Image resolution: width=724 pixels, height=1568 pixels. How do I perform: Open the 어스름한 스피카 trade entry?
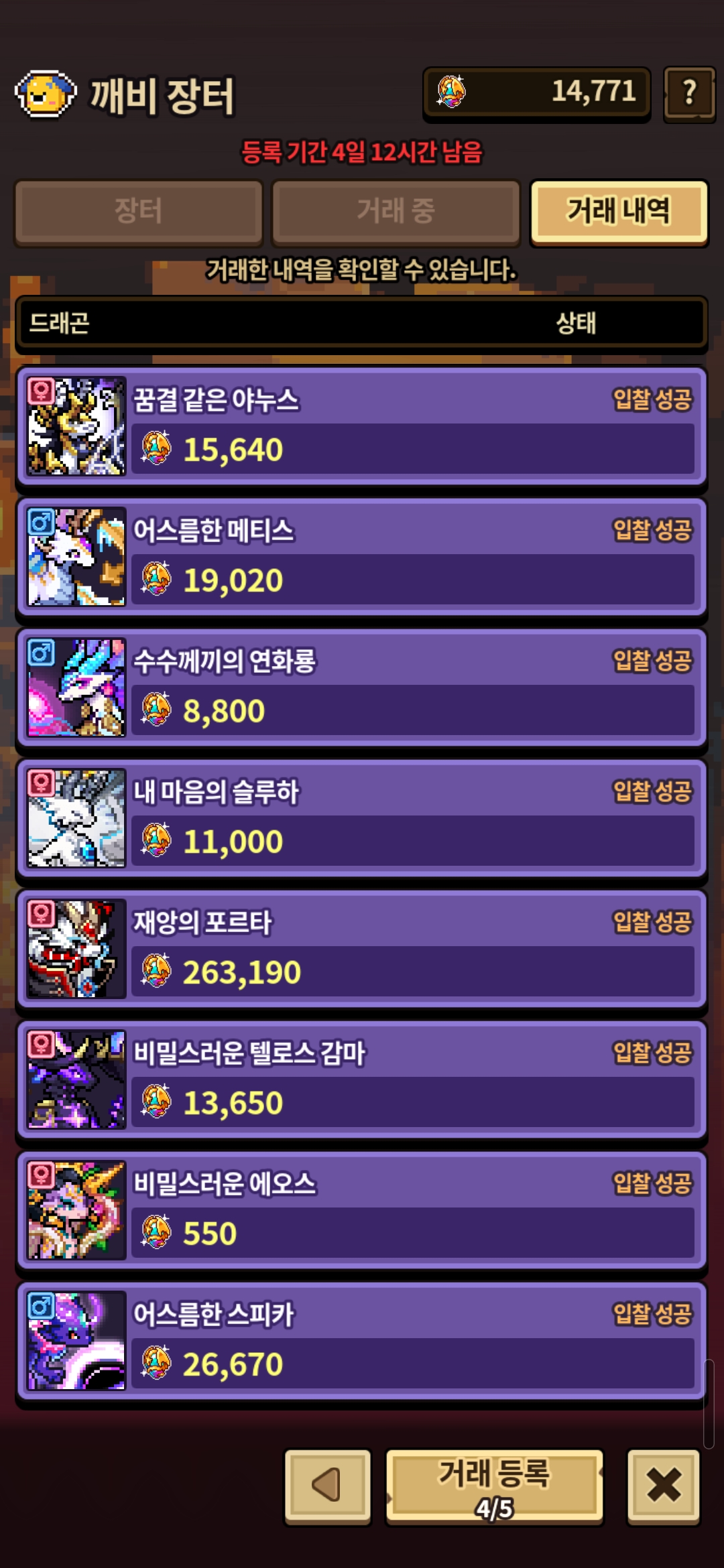click(x=362, y=1340)
